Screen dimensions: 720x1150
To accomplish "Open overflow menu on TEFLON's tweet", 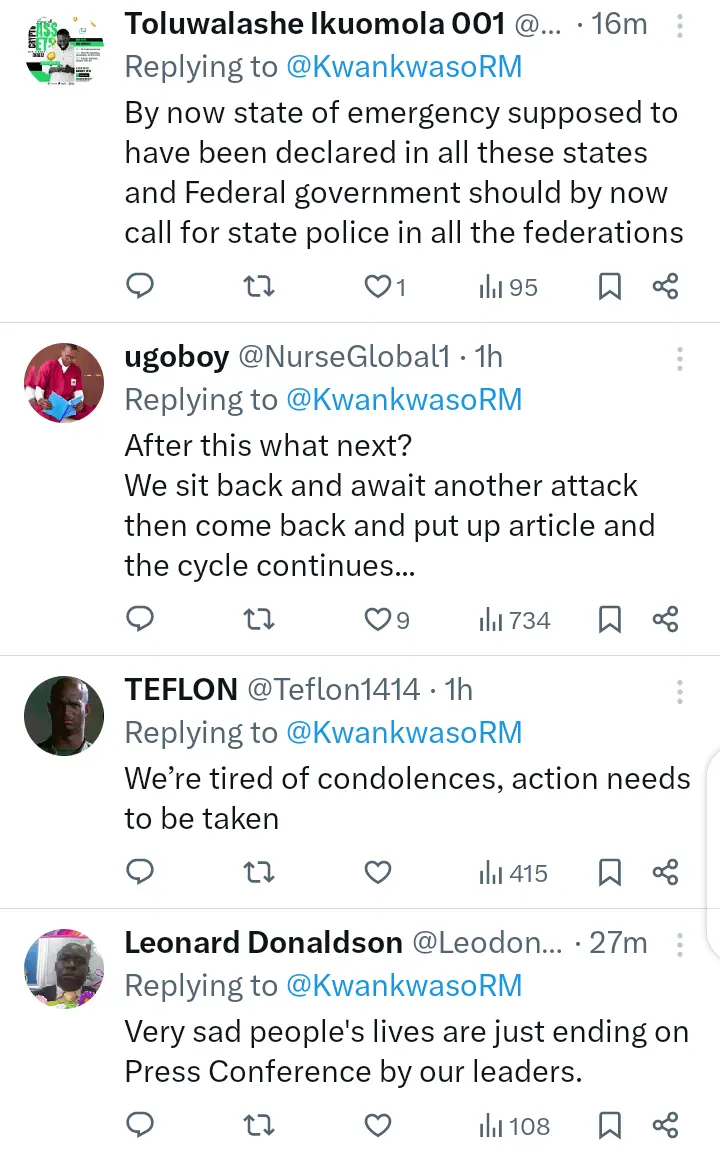I will point(679,692).
